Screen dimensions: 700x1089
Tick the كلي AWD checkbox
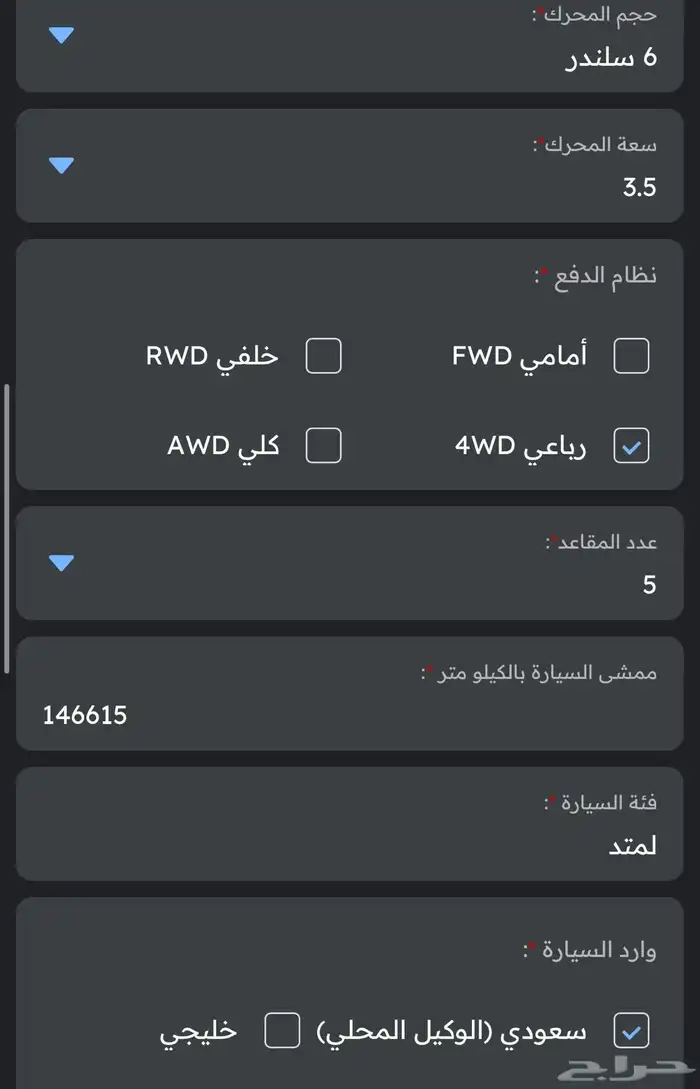click(x=323, y=446)
